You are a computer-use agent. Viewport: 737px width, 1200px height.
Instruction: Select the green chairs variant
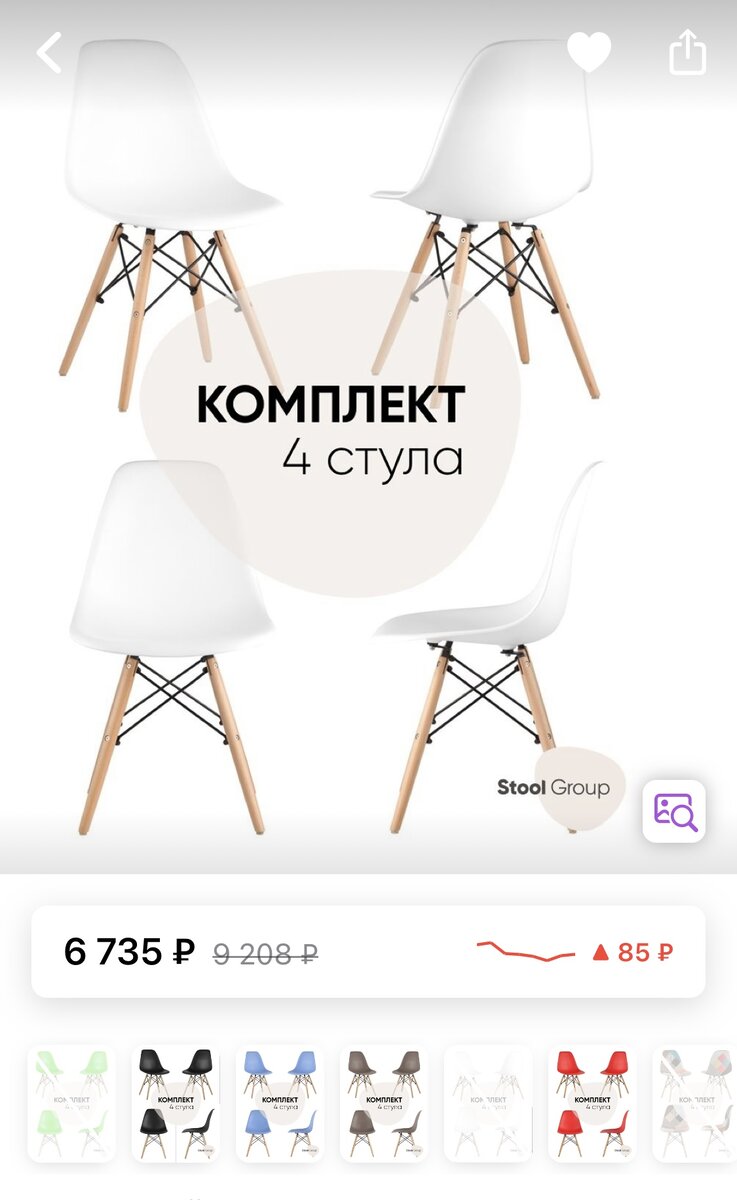pyautogui.click(x=71, y=1103)
